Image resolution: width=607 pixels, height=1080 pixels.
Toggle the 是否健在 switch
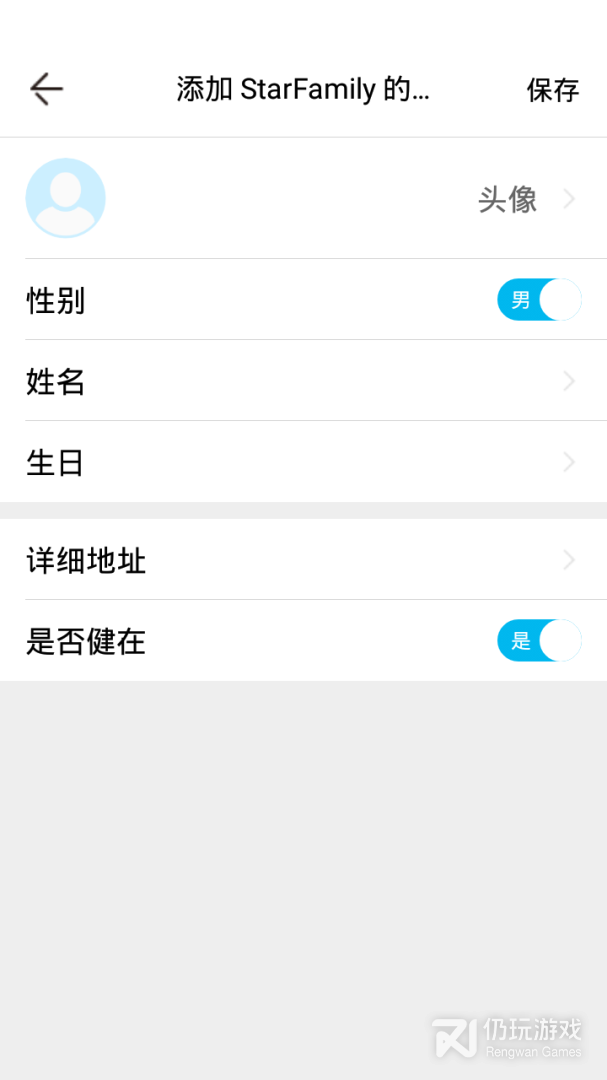(x=539, y=641)
